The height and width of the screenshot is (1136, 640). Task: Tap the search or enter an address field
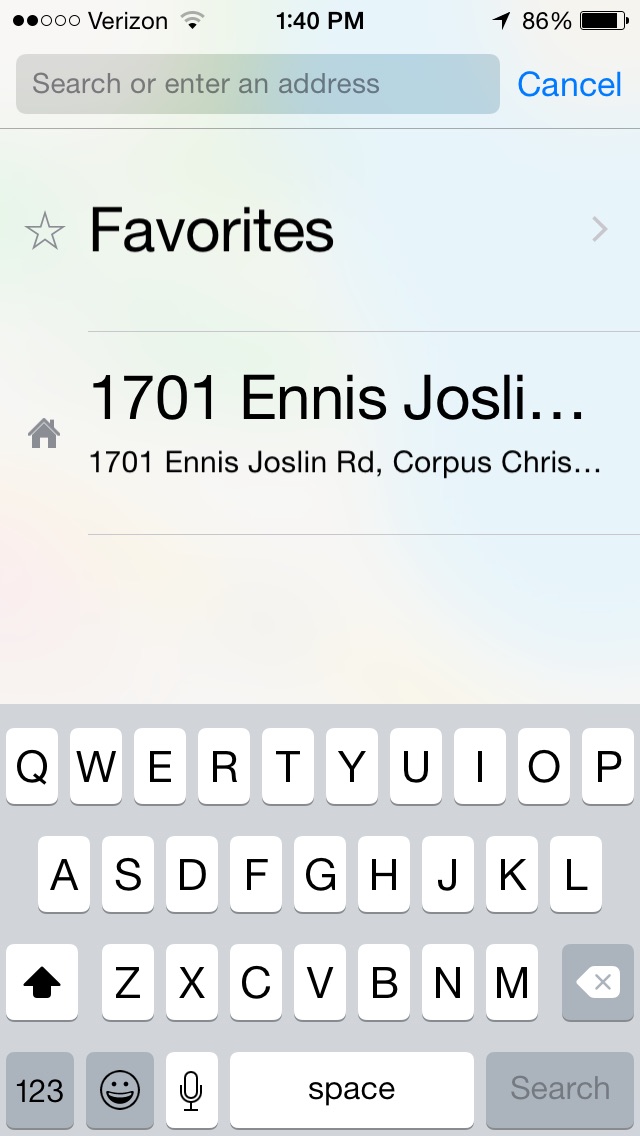click(x=257, y=84)
